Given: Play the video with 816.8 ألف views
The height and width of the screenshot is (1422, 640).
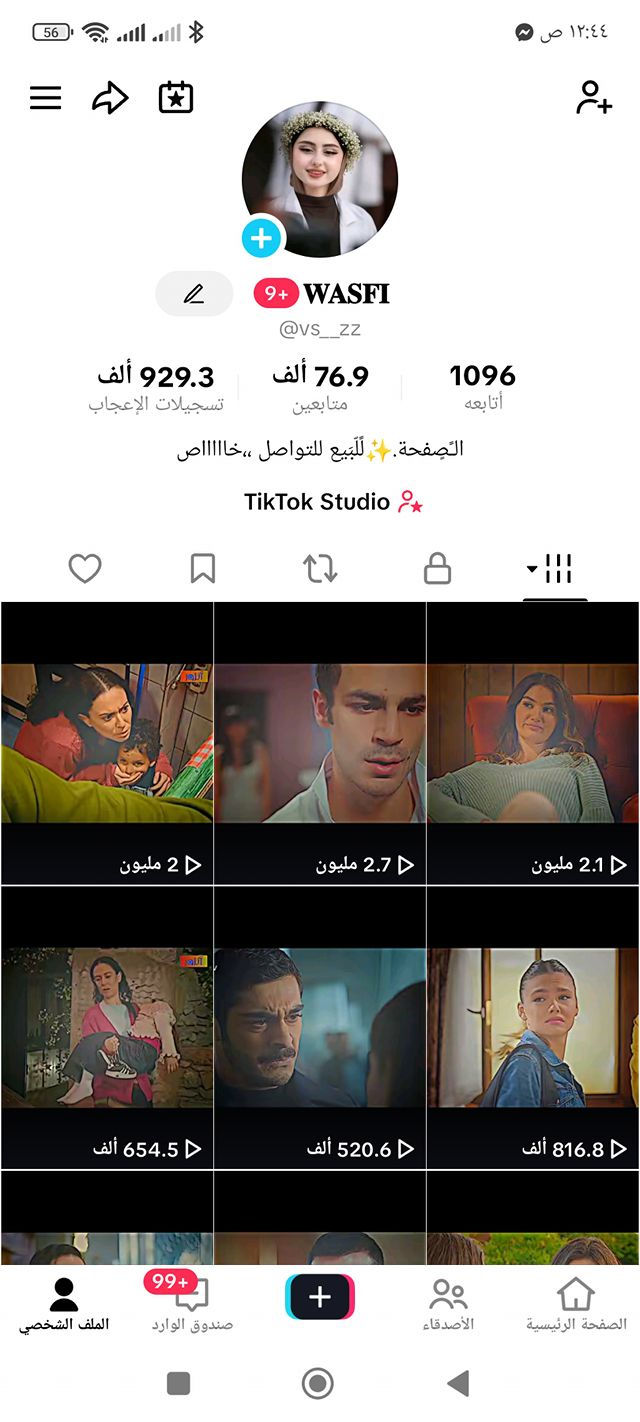Looking at the screenshot, I should 533,1028.
